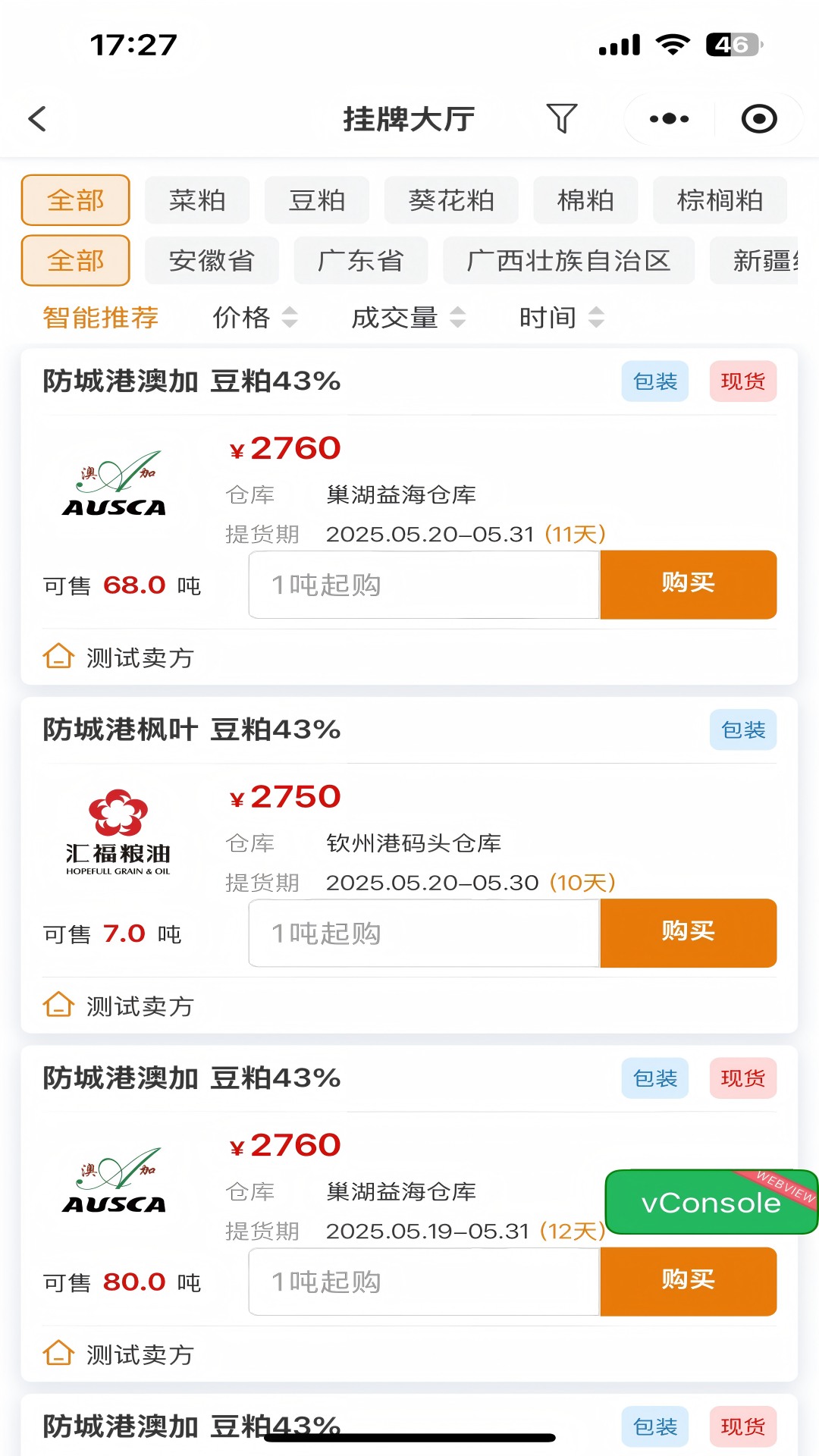Filter by 葵花粕 category

coord(451,200)
